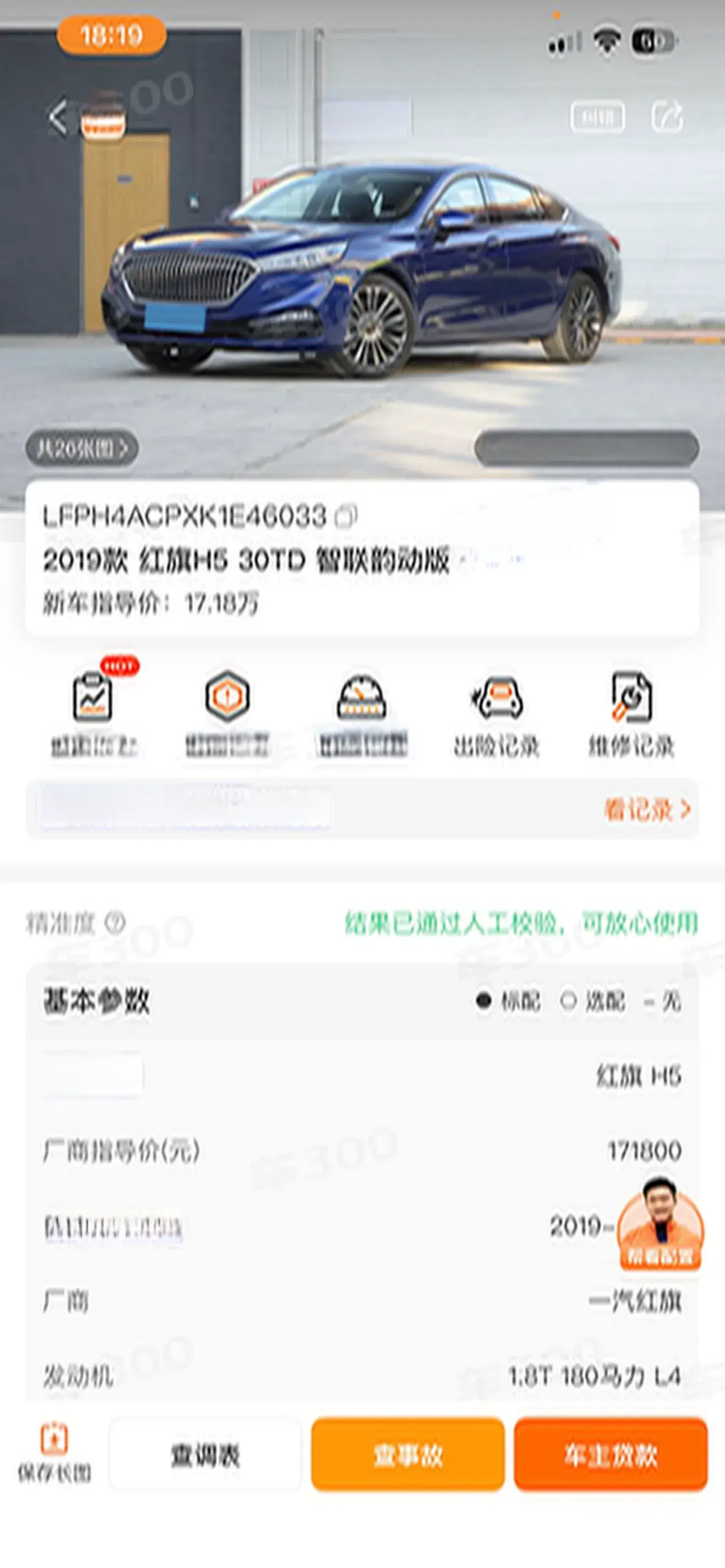
Task: Tap the 看记录 link
Action: 646,810
